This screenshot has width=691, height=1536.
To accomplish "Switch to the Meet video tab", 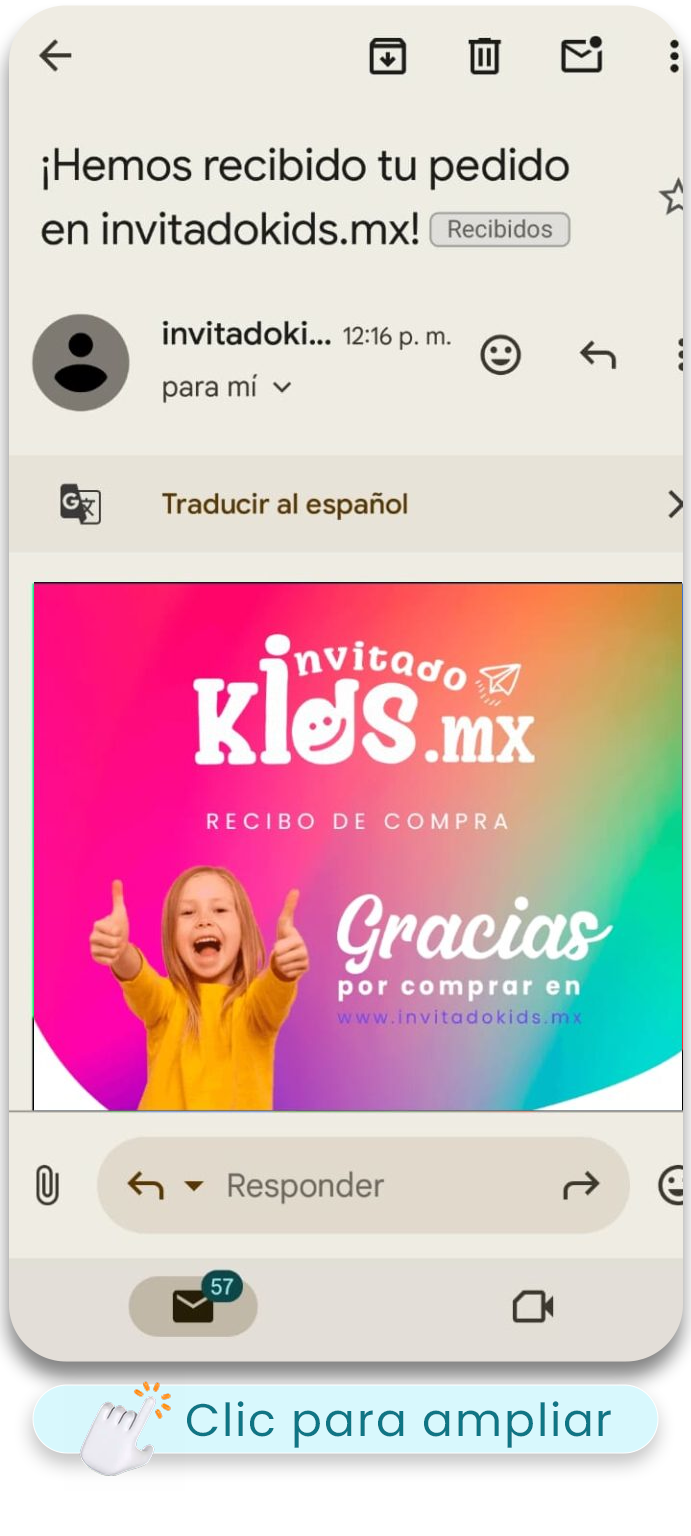I will (533, 1307).
